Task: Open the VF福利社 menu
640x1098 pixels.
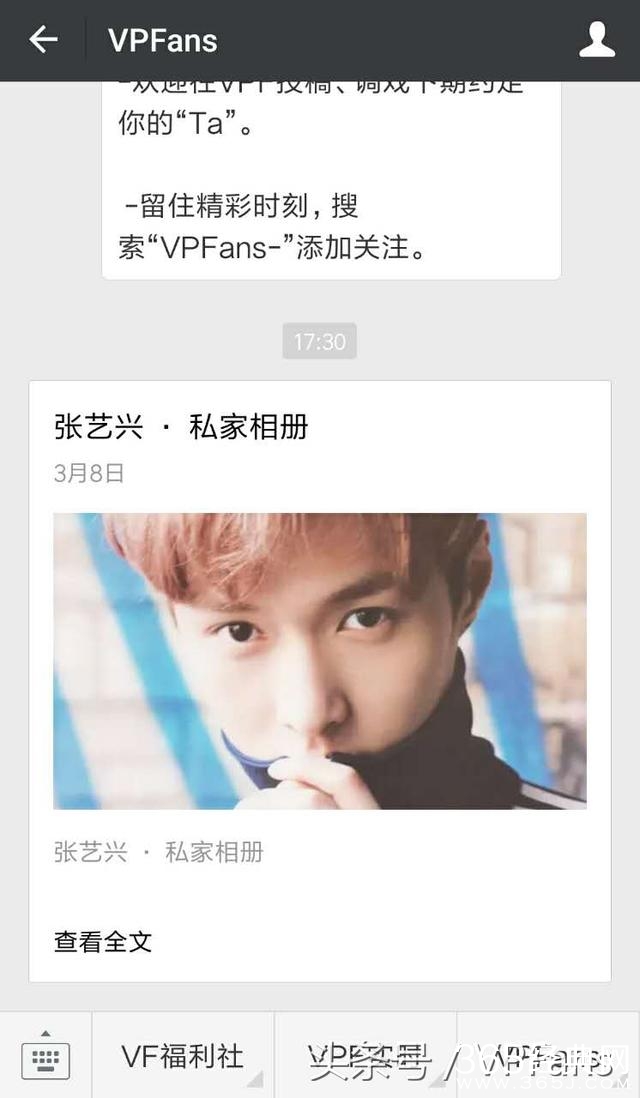Action: pos(182,1057)
